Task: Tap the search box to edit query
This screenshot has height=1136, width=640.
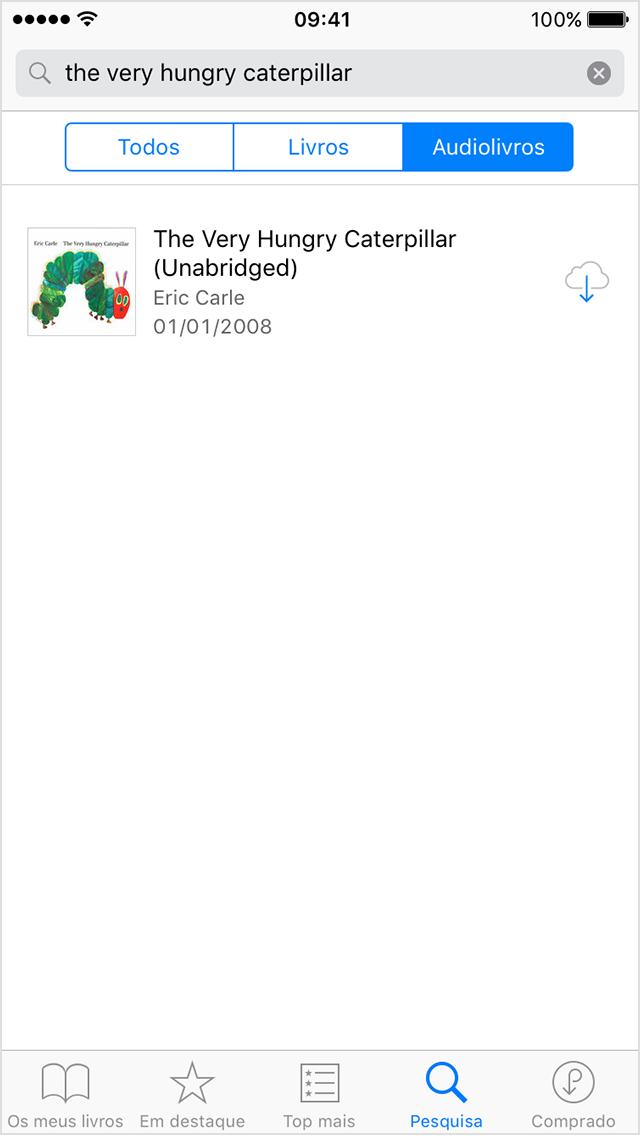Action: point(300,73)
